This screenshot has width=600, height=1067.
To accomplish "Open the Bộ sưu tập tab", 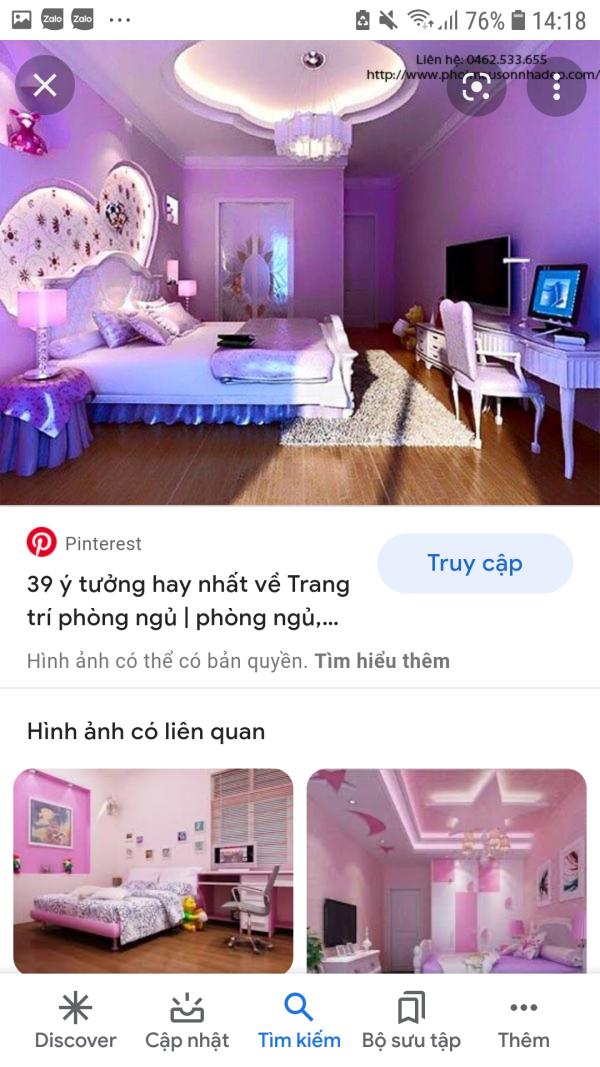I will [x=411, y=1022].
